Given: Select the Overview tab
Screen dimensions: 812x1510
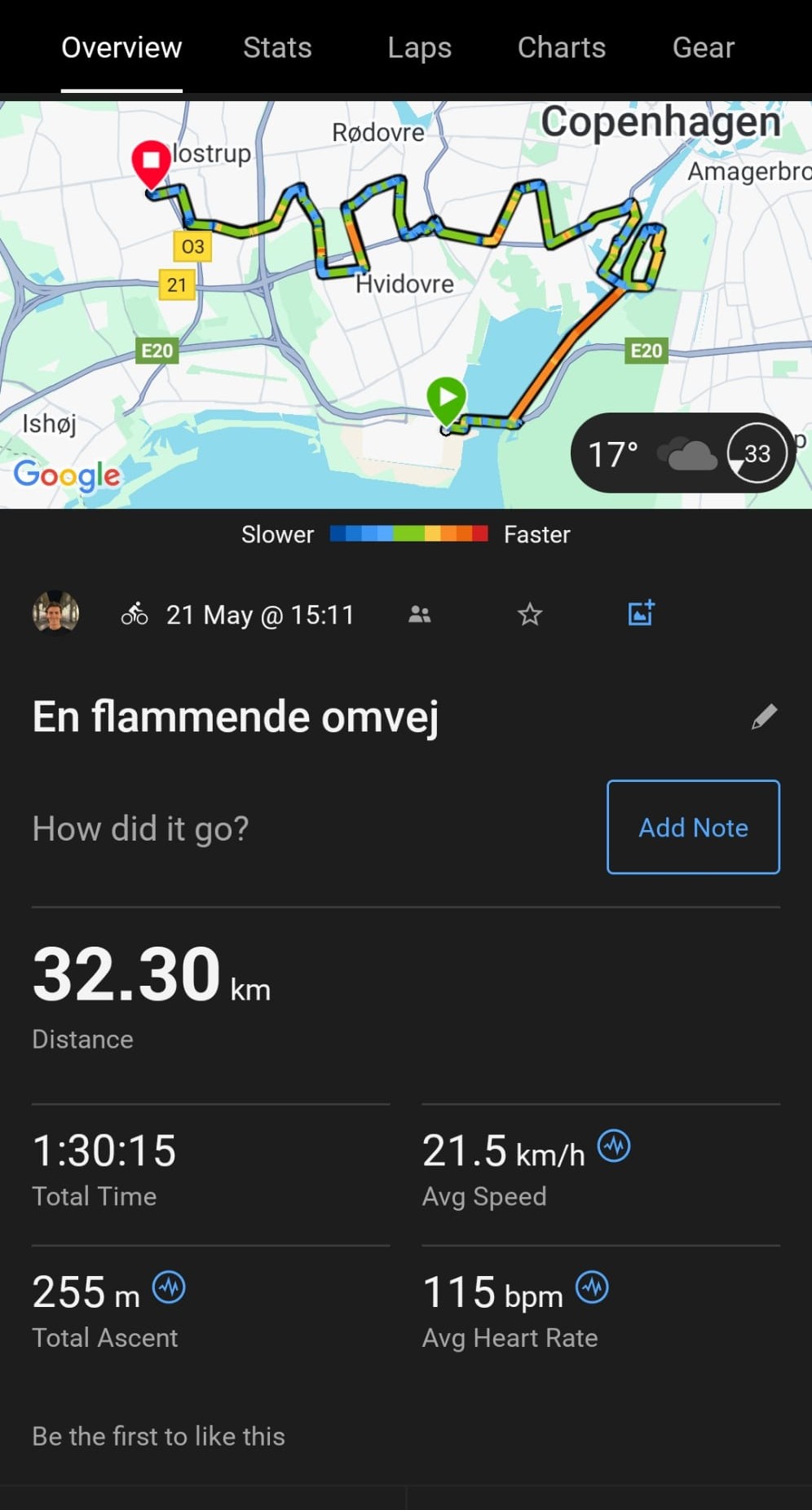Looking at the screenshot, I should (121, 47).
